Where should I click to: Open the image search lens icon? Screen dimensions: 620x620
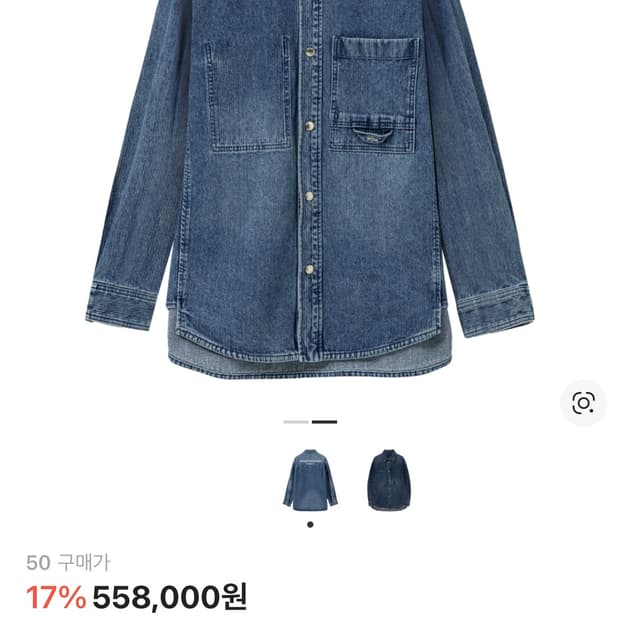[x=583, y=403]
